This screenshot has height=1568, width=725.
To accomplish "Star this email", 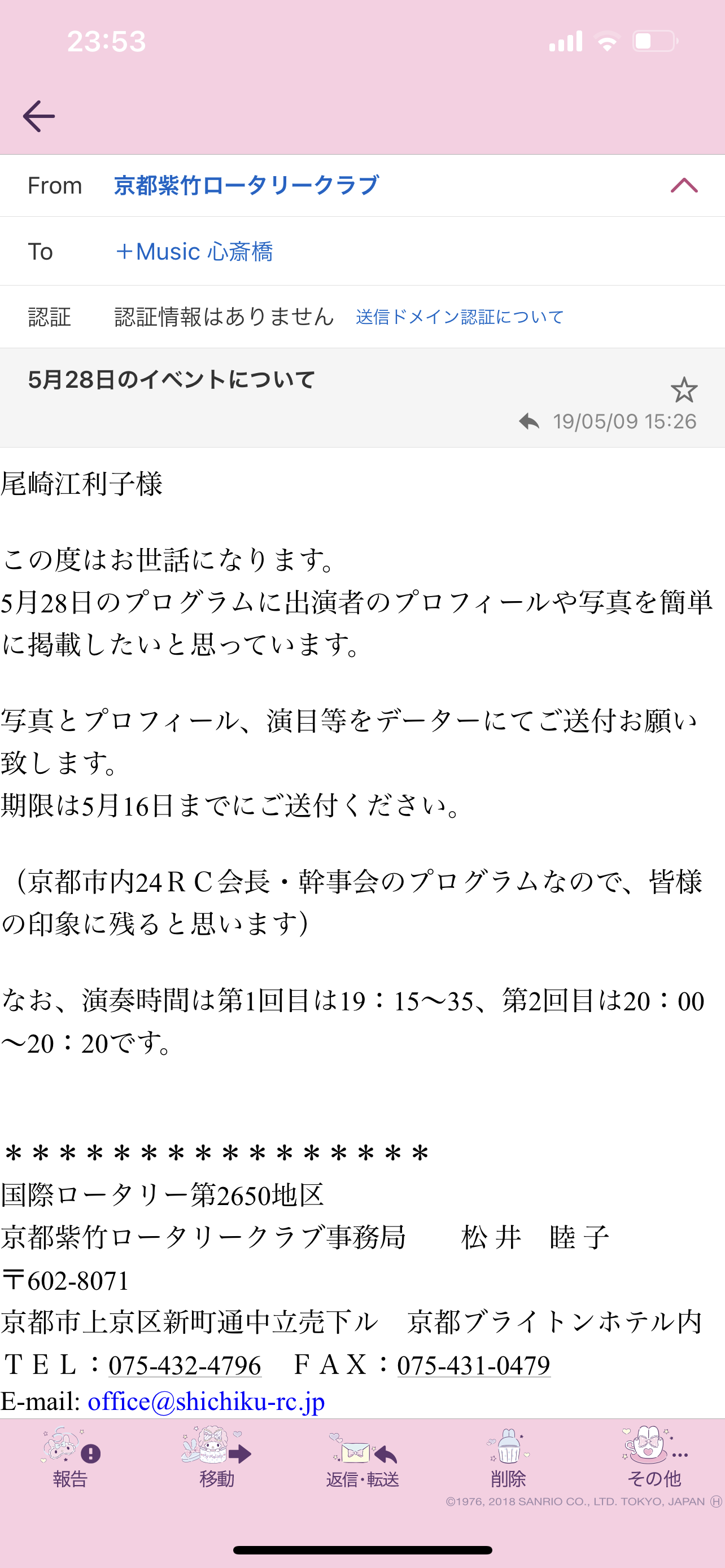I will pos(684,389).
